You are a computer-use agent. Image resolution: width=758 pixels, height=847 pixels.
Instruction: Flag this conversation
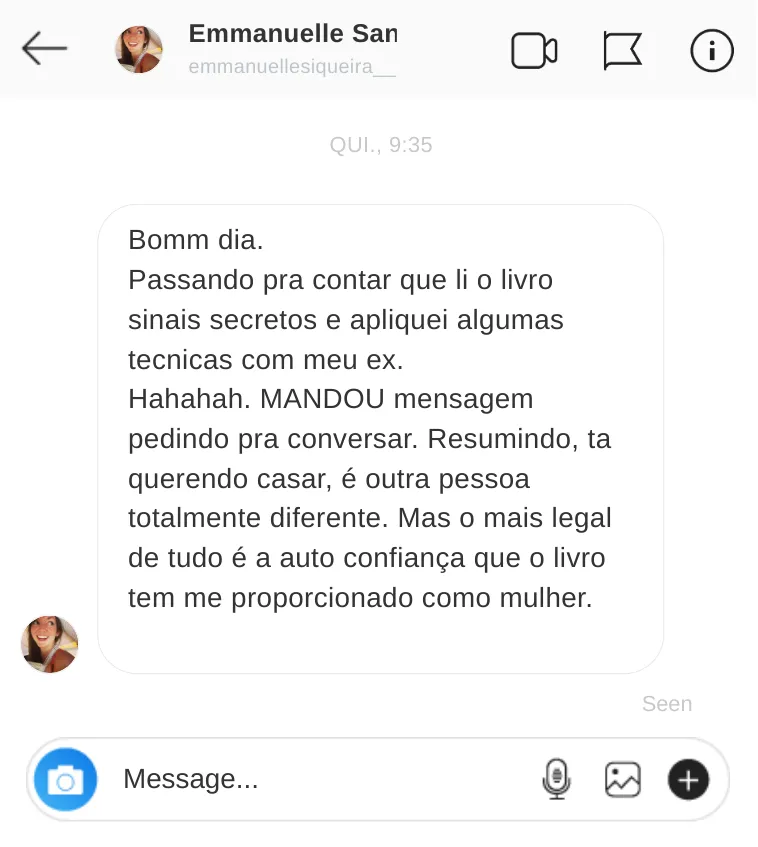(622, 50)
